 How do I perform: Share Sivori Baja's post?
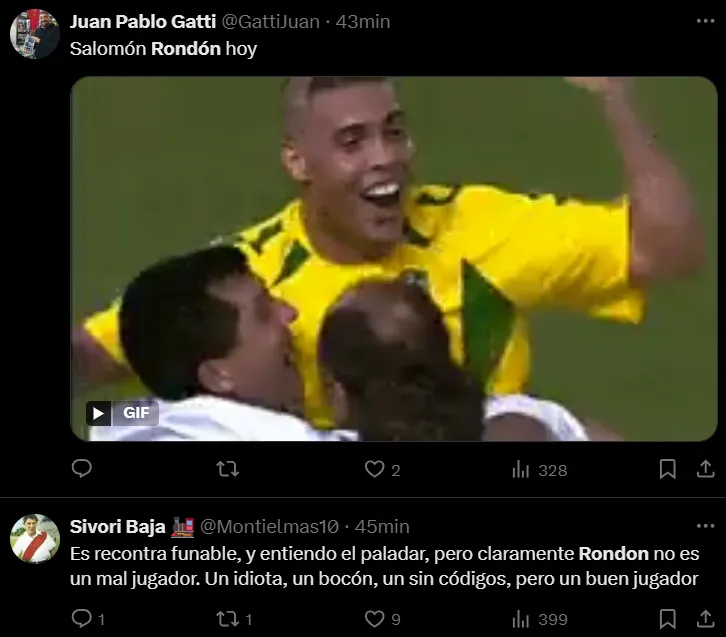tap(703, 620)
